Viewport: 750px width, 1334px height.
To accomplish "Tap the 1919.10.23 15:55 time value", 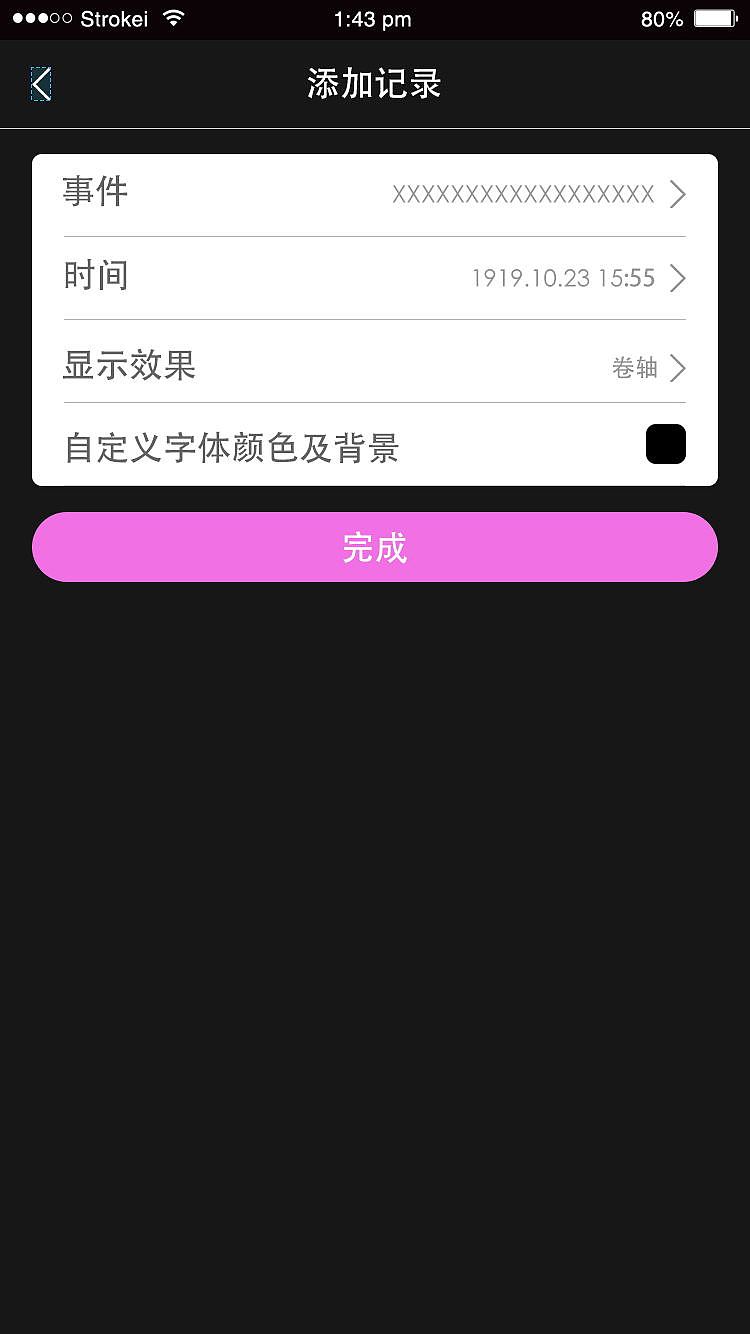I will click(564, 278).
